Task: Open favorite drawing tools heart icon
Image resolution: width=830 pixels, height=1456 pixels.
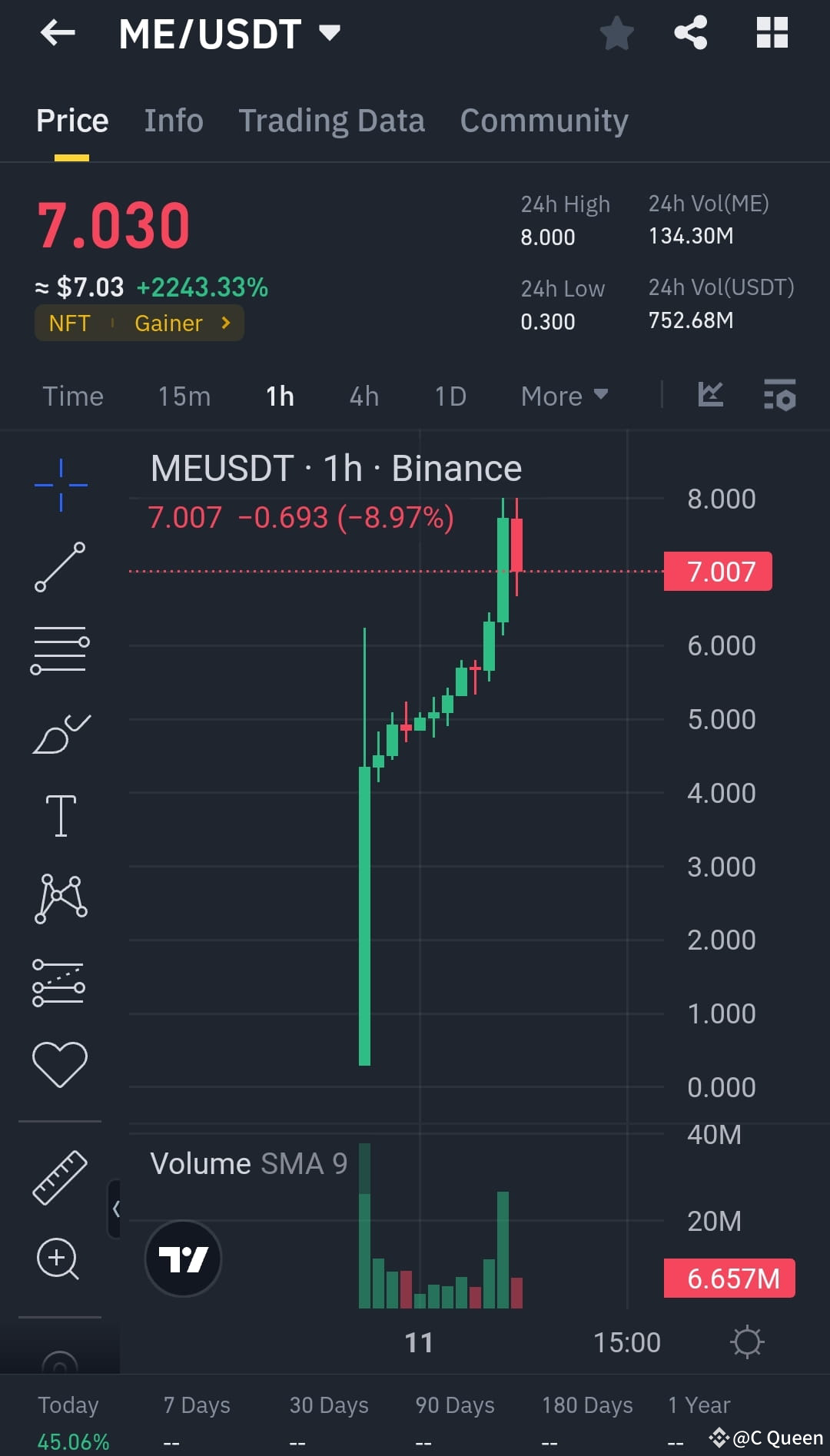Action: 60,1060
